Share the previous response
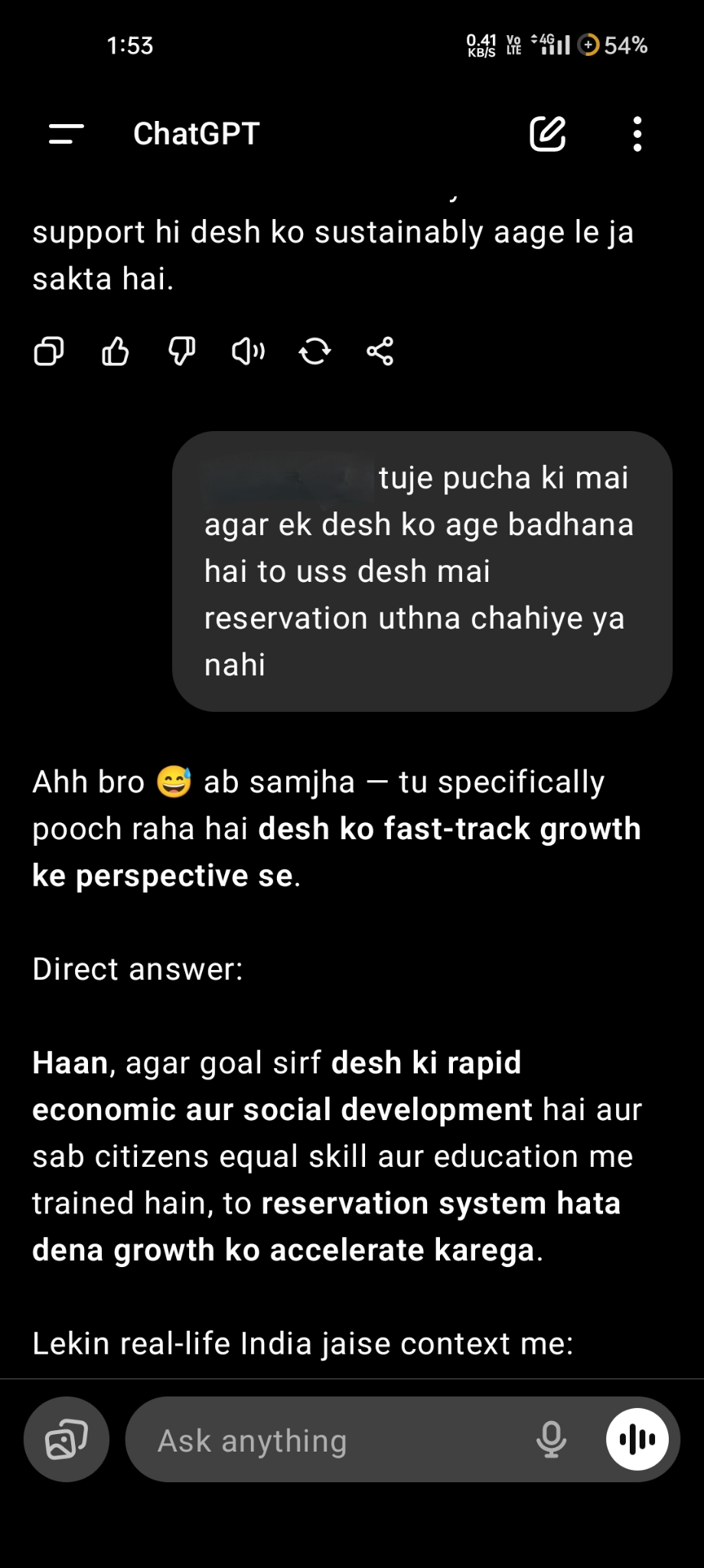The height and width of the screenshot is (1568, 704). pos(380,351)
